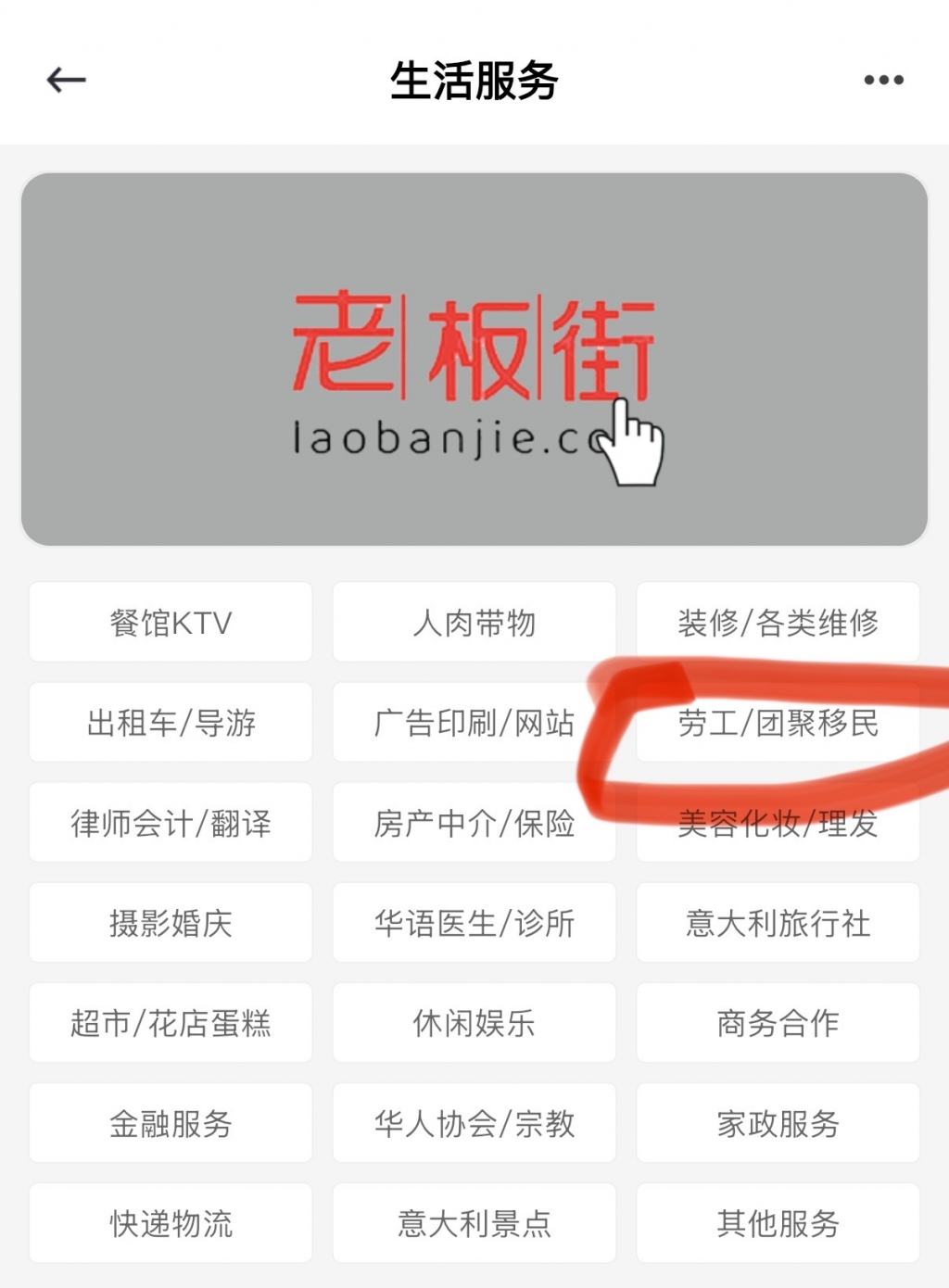Open 人肉带物 category

(x=474, y=623)
